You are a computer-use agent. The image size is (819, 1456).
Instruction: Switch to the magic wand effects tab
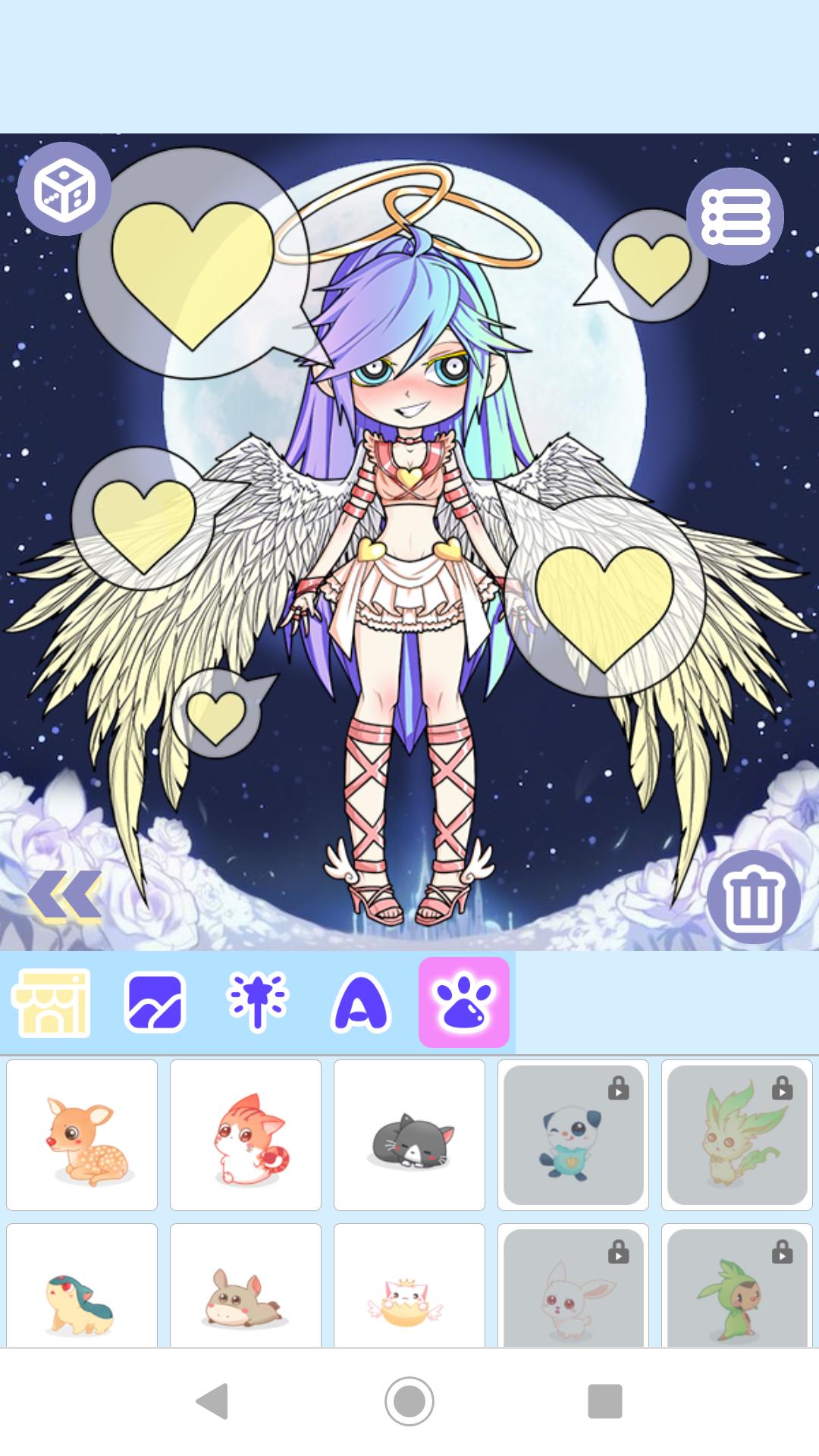tap(258, 1003)
